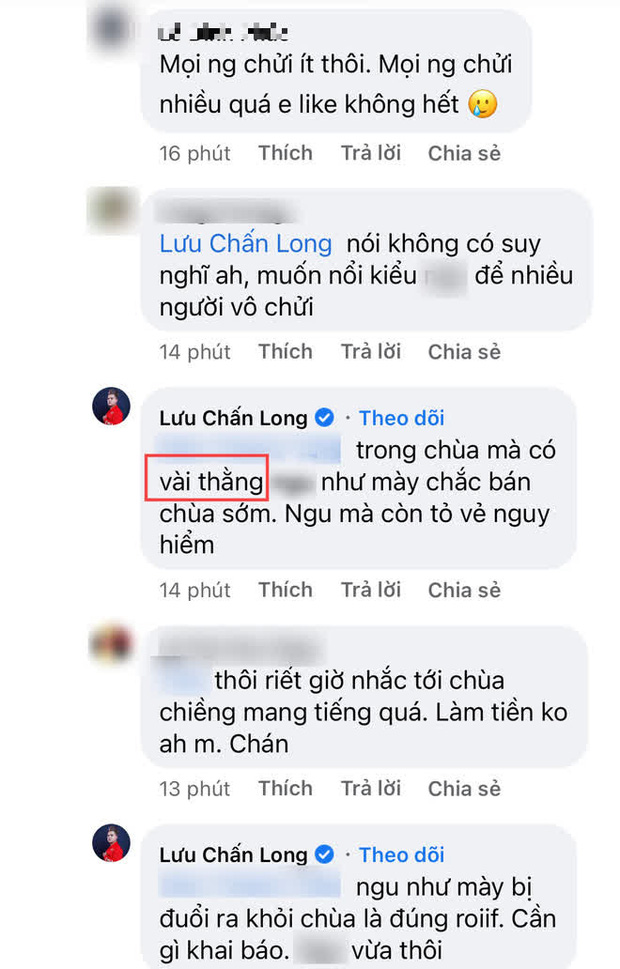Open Lưu Chấn Long's name on the 'Cần gì khai báo' comment
Viewport: 620px width, 969px height.
[233, 855]
